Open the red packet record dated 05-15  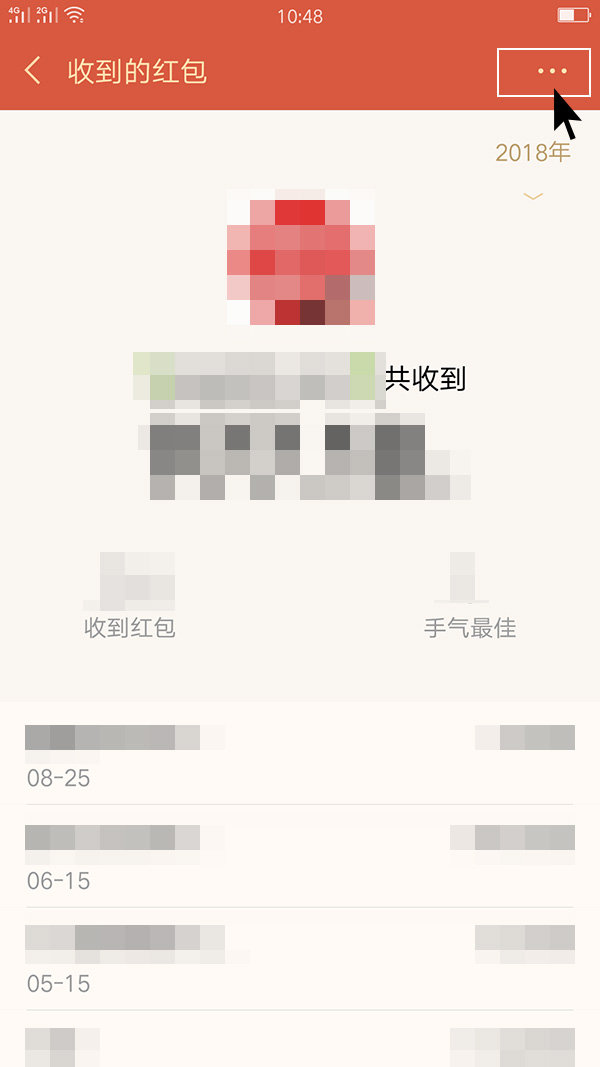coord(300,960)
